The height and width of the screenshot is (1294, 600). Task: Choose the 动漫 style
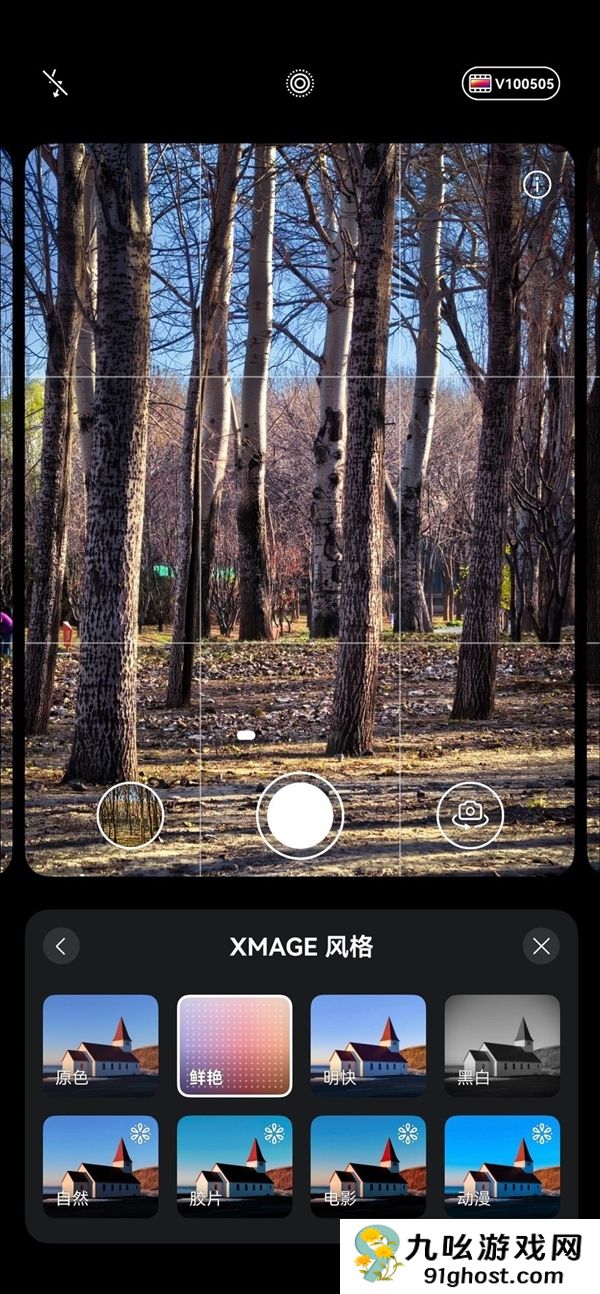click(x=502, y=1166)
